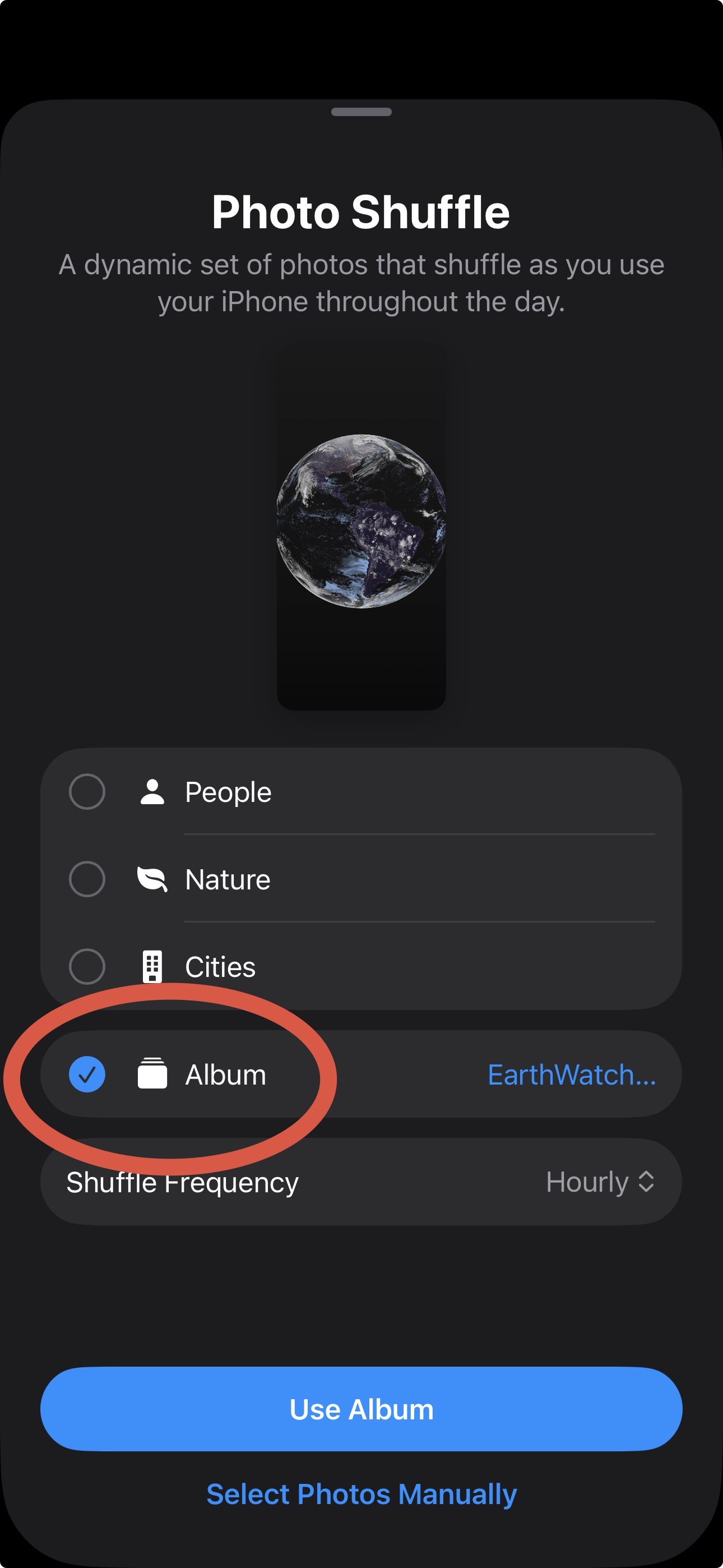Select the Album radio option
This screenshot has width=723, height=1568.
(x=87, y=1074)
